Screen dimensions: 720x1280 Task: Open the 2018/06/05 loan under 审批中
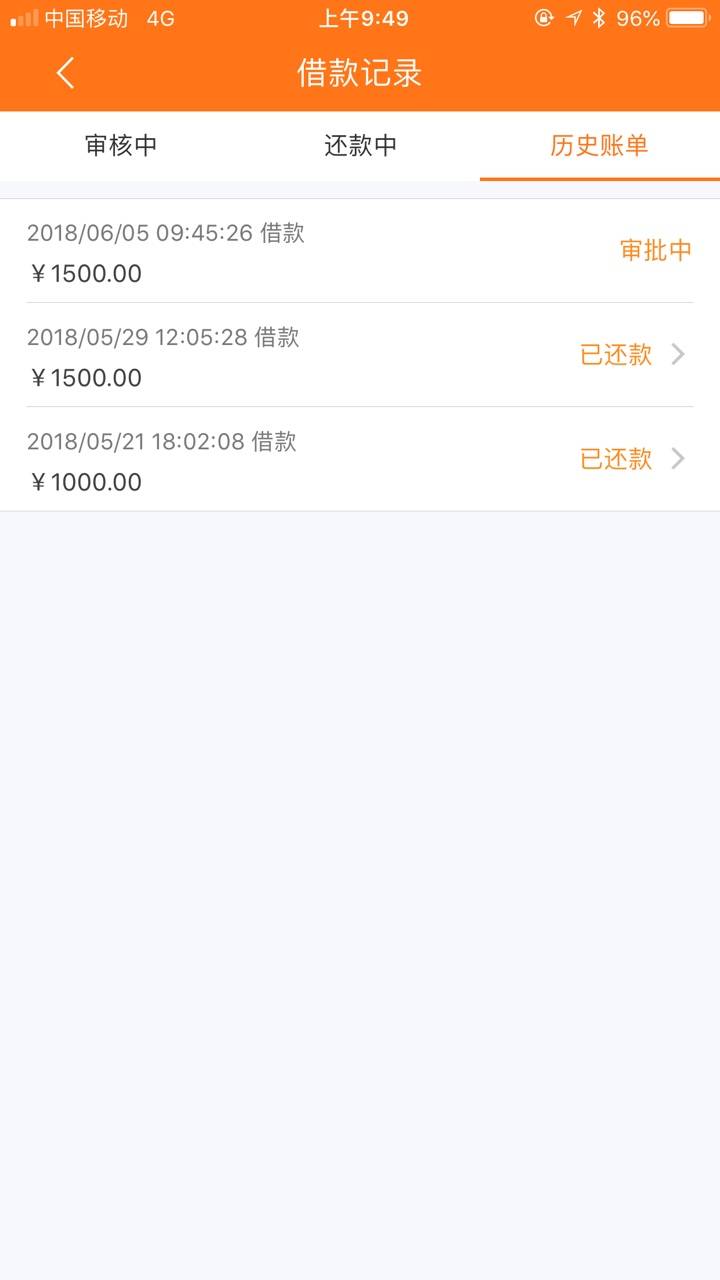point(360,251)
